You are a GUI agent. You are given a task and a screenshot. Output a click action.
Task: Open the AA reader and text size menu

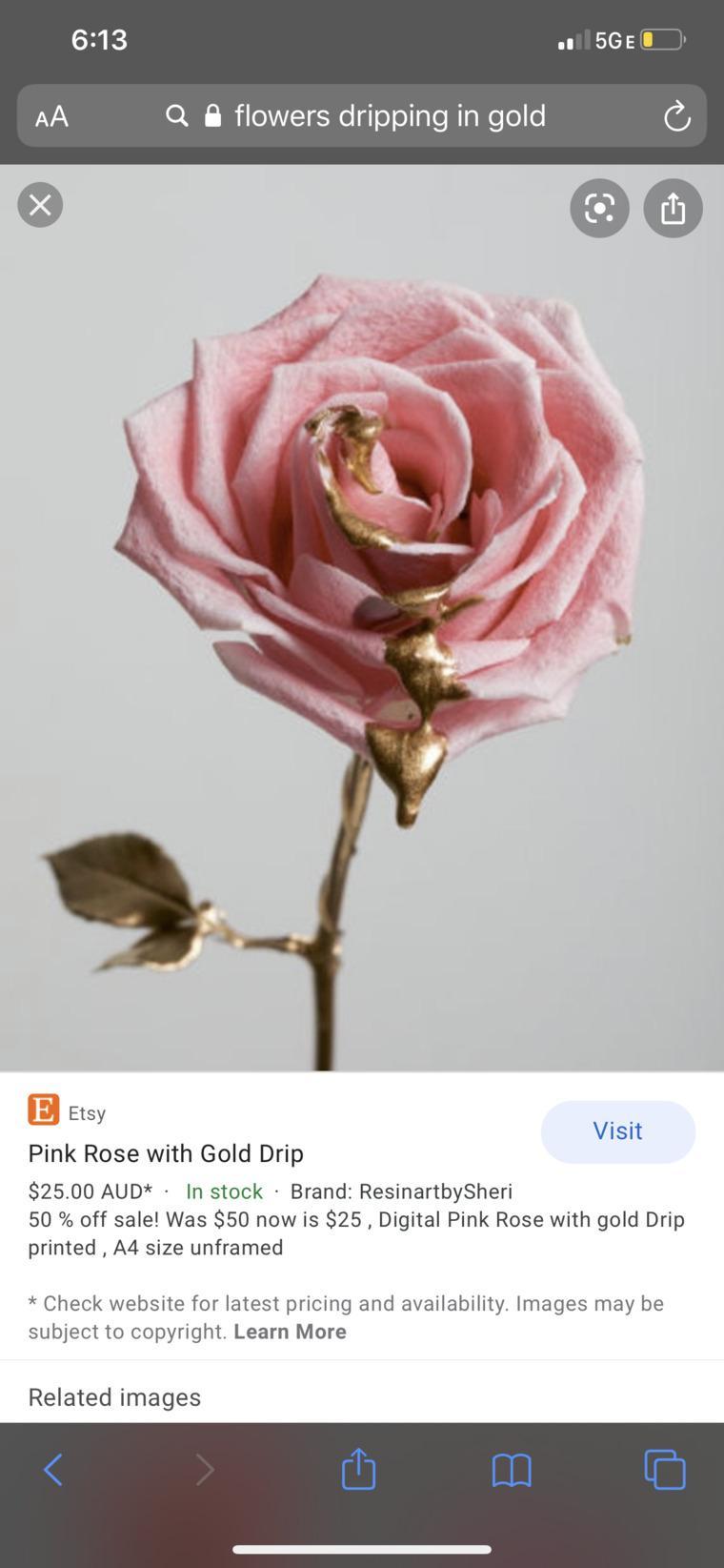pos(51,116)
